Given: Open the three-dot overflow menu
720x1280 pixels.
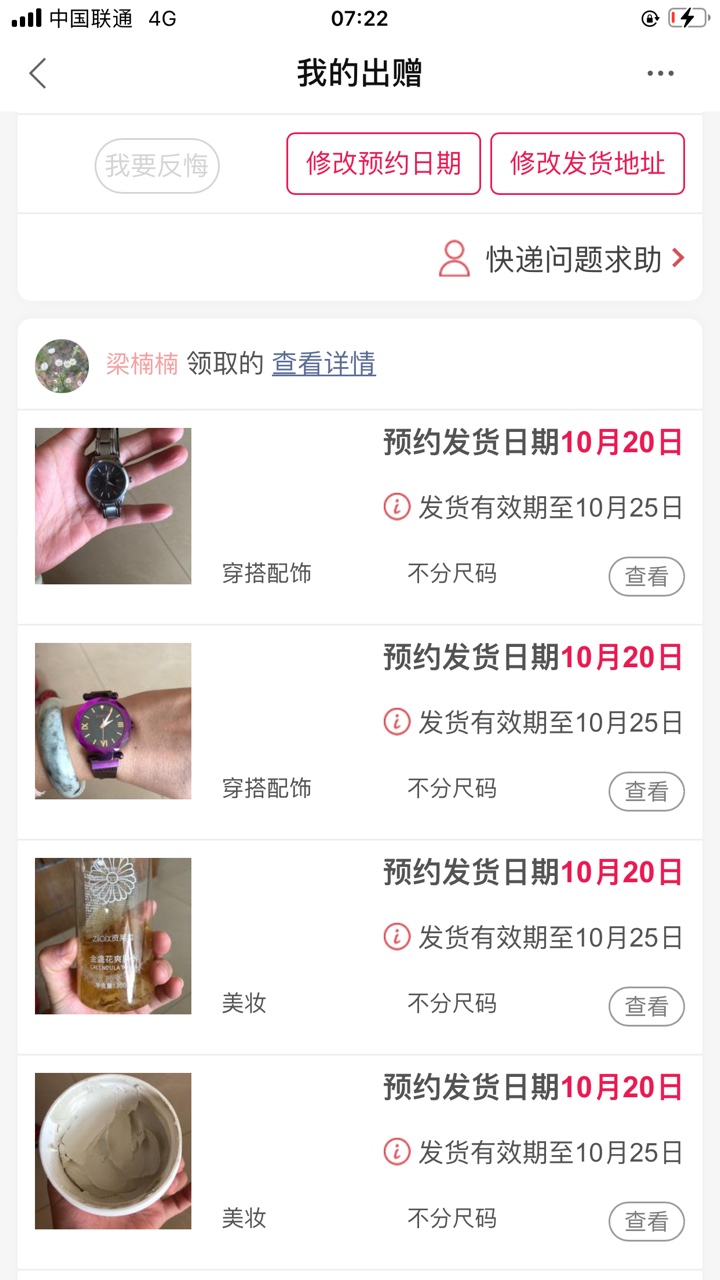Looking at the screenshot, I should 660,73.
